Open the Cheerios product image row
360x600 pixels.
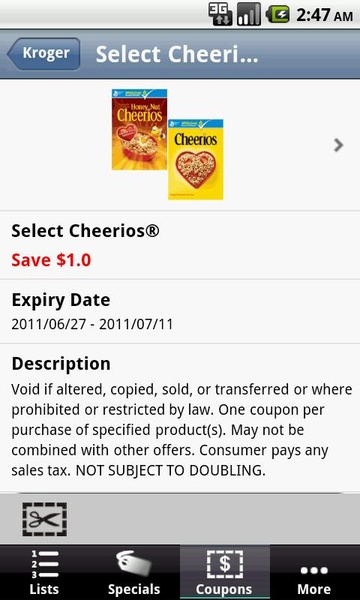(x=180, y=145)
